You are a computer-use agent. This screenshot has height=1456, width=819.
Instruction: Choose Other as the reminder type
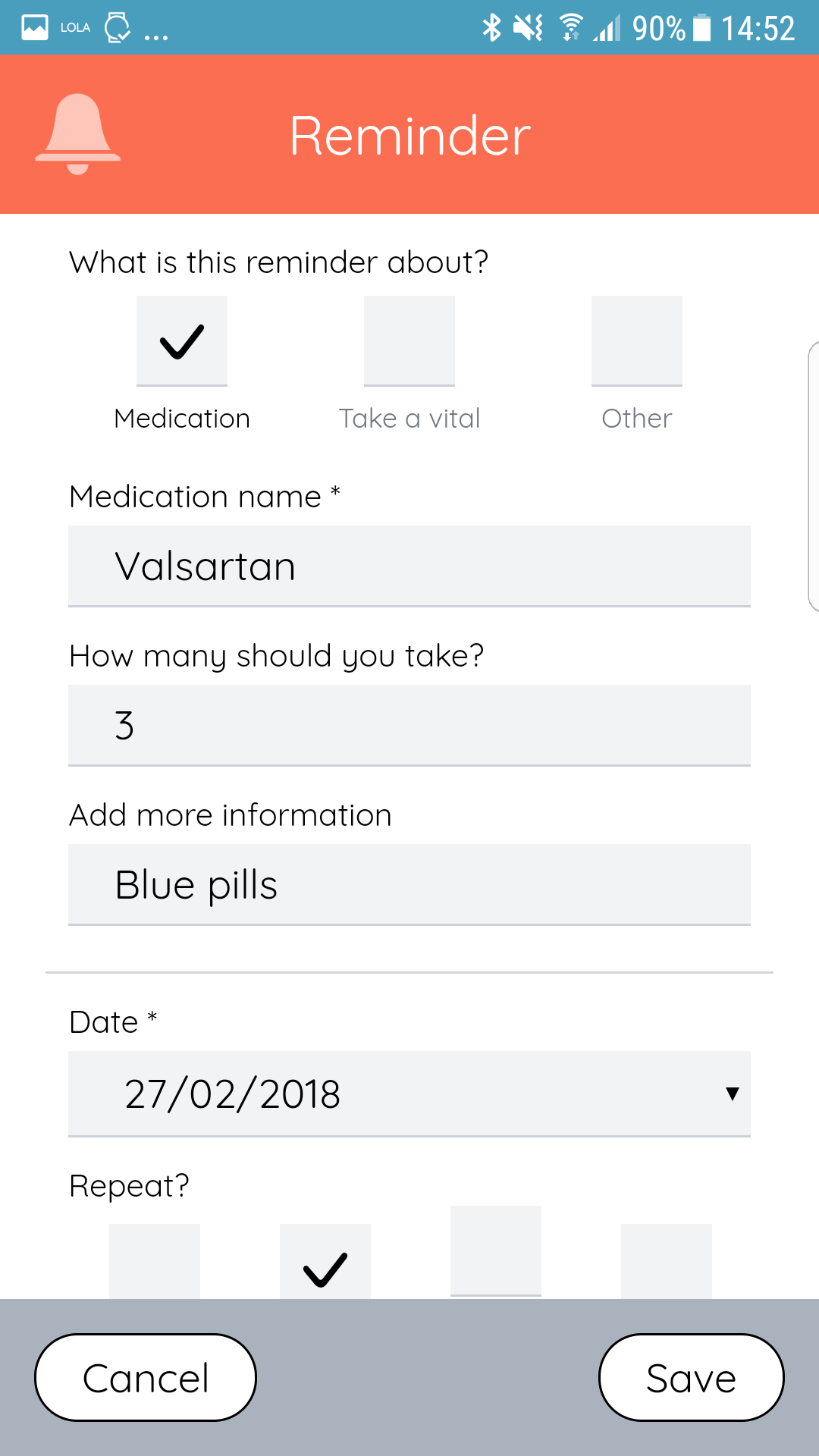pos(637,341)
